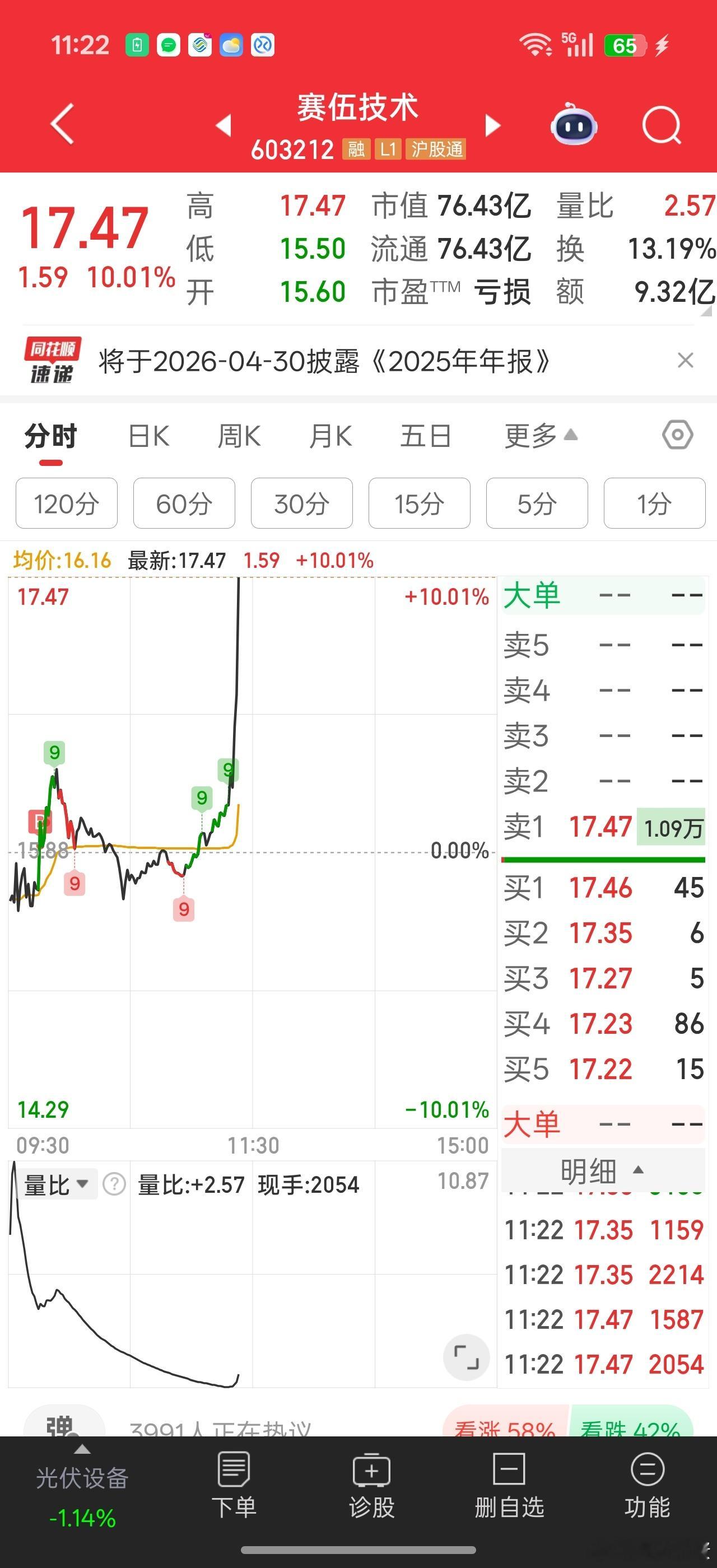Screen dimensions: 717x1568
Task: Expand volume chart with fullscreen icon
Action: [465, 1358]
